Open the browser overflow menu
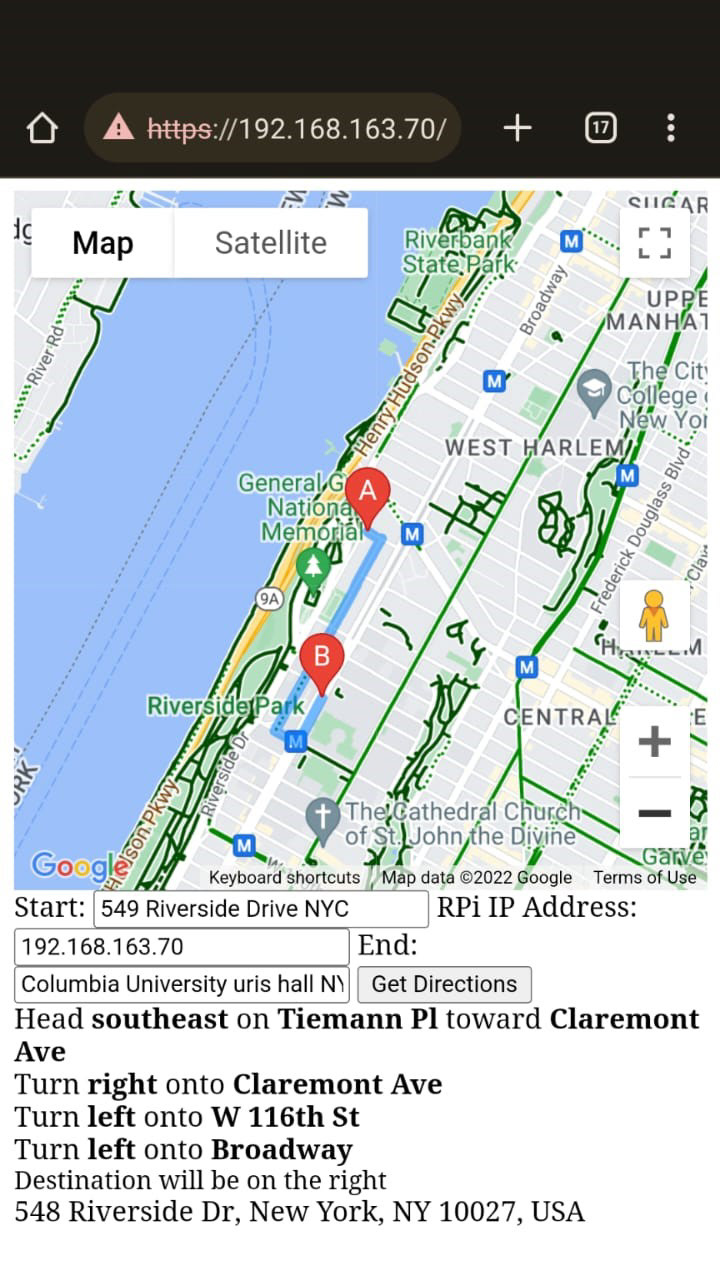 pyautogui.click(x=670, y=128)
